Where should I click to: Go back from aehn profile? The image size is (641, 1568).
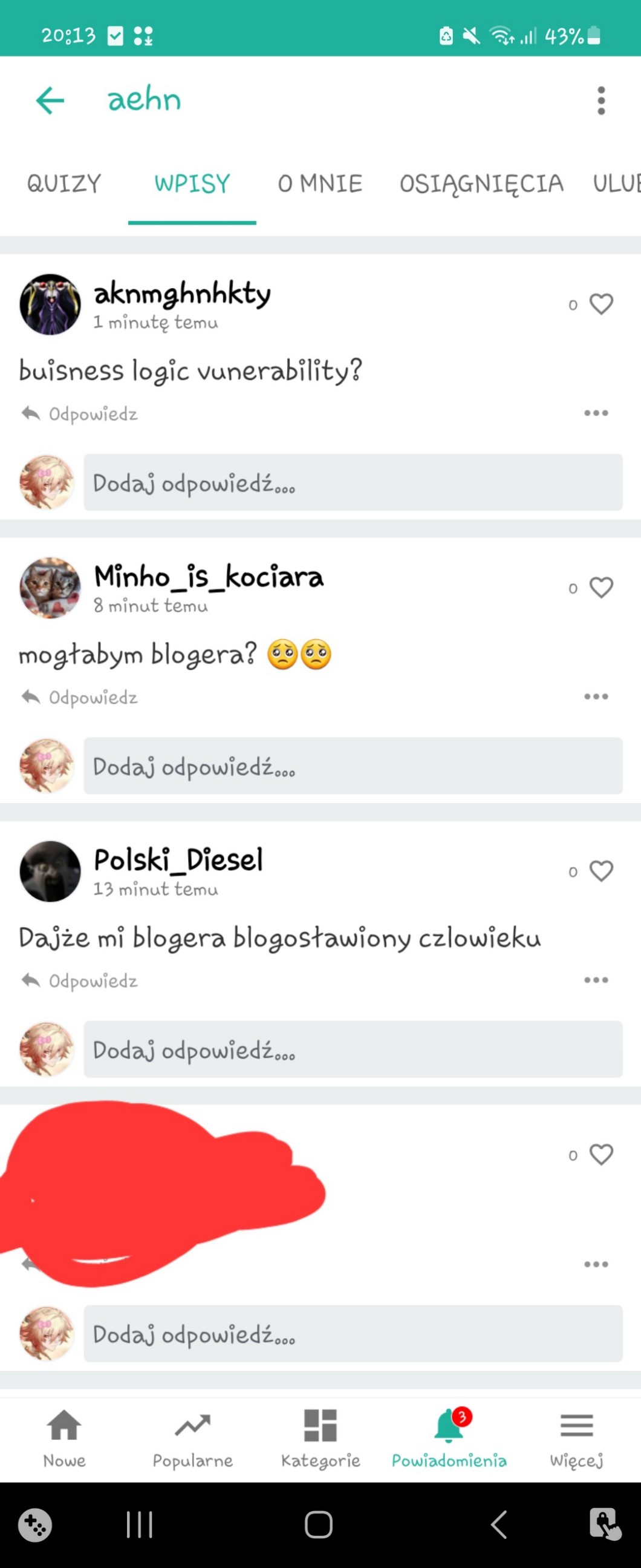(x=50, y=100)
